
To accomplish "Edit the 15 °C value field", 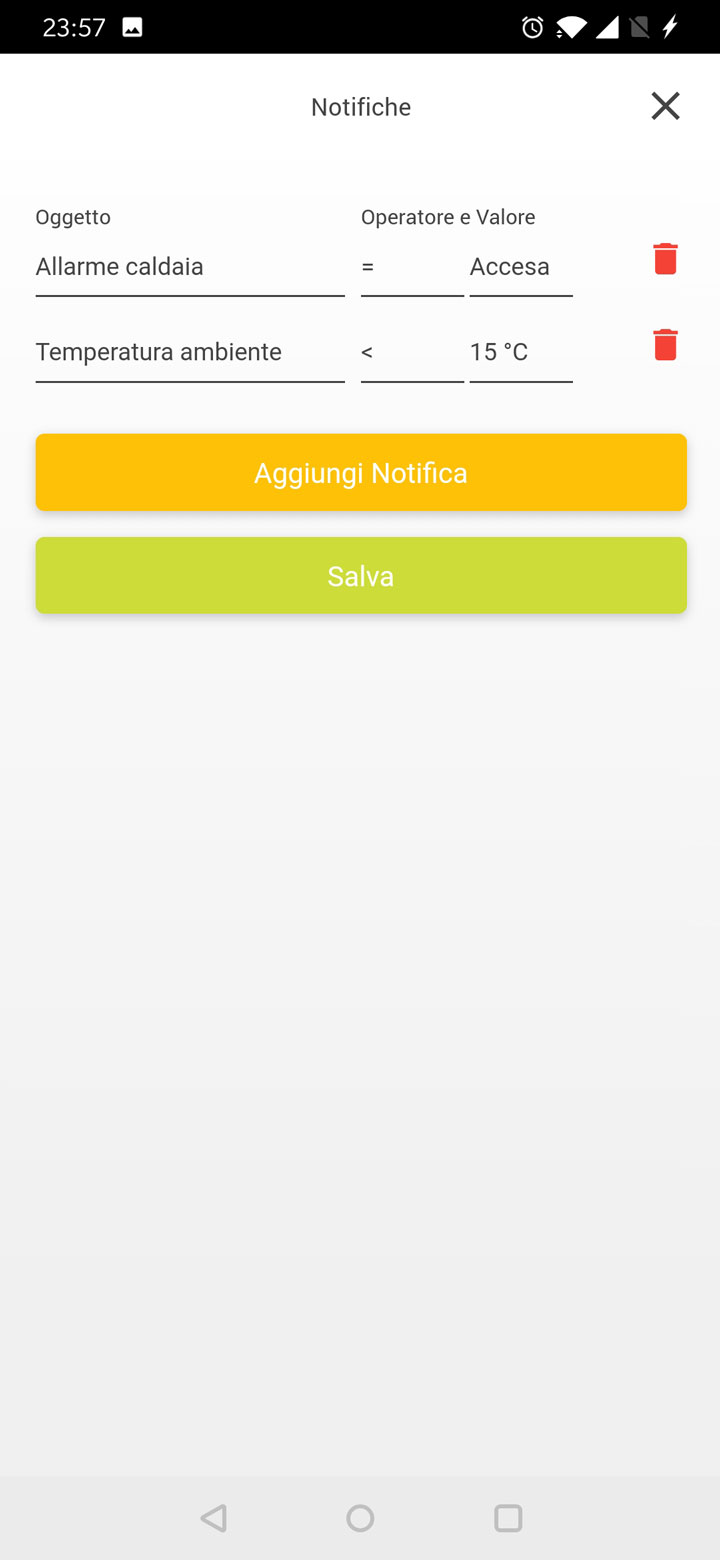I will (x=520, y=352).
